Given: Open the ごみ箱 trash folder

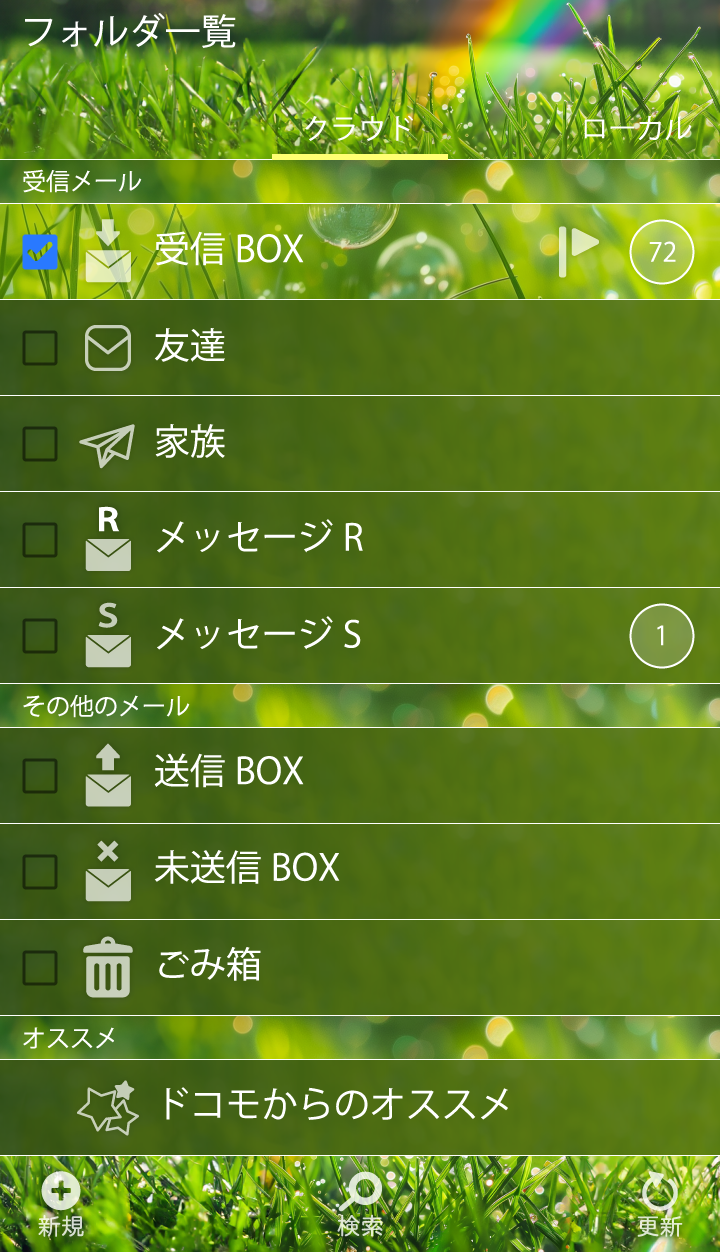Looking at the screenshot, I should point(300,965).
